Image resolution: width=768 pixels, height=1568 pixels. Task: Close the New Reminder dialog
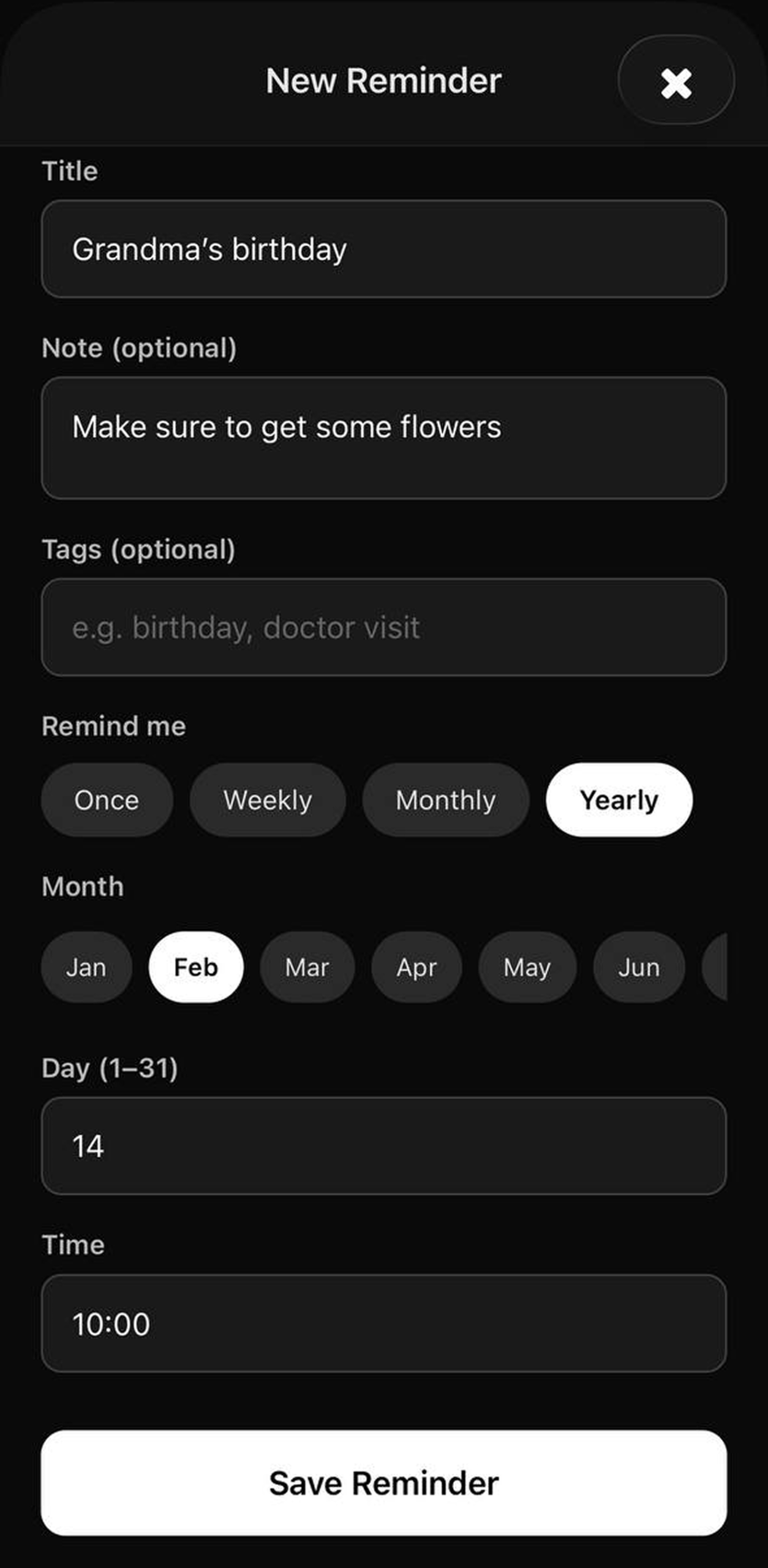coord(676,81)
